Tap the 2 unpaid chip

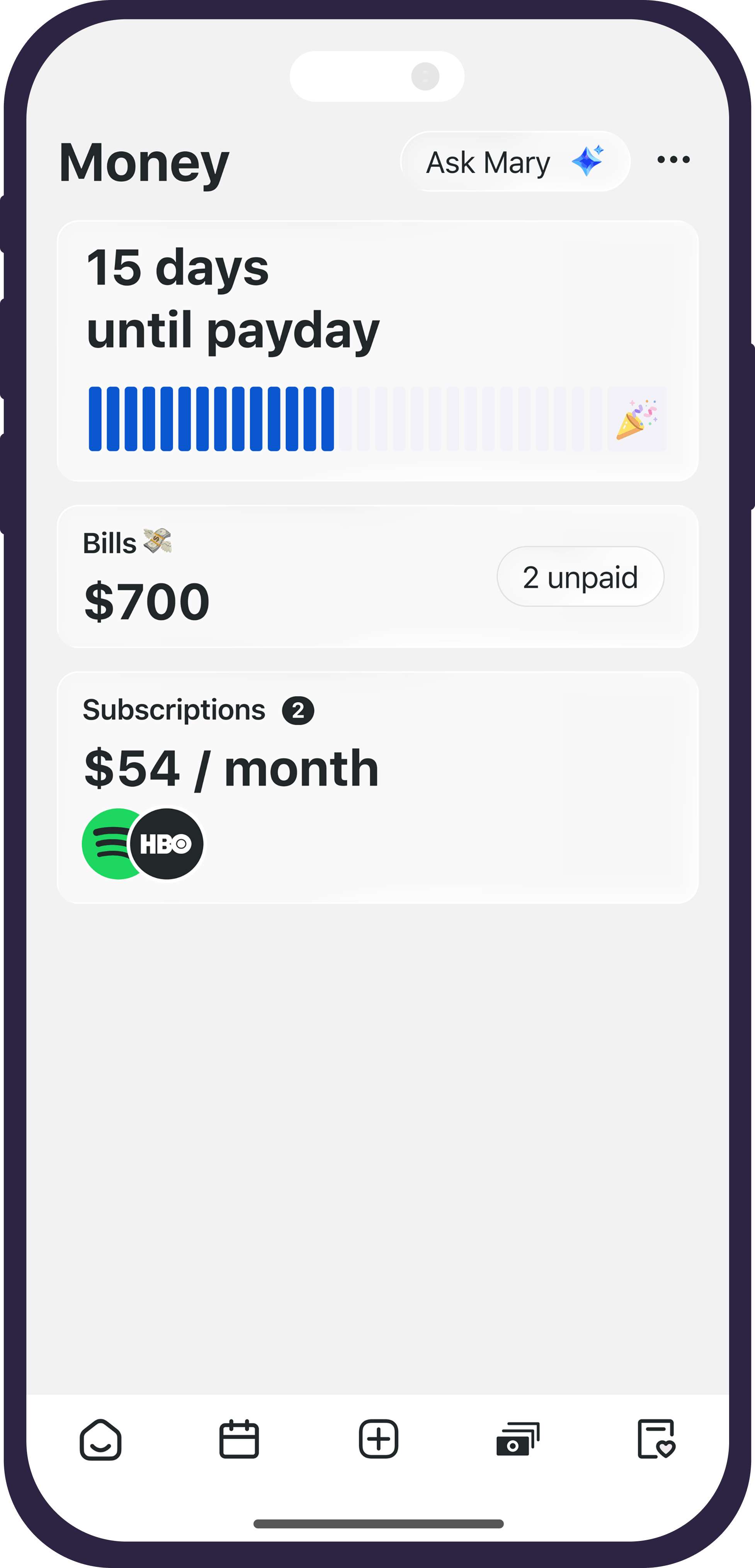pos(580,576)
